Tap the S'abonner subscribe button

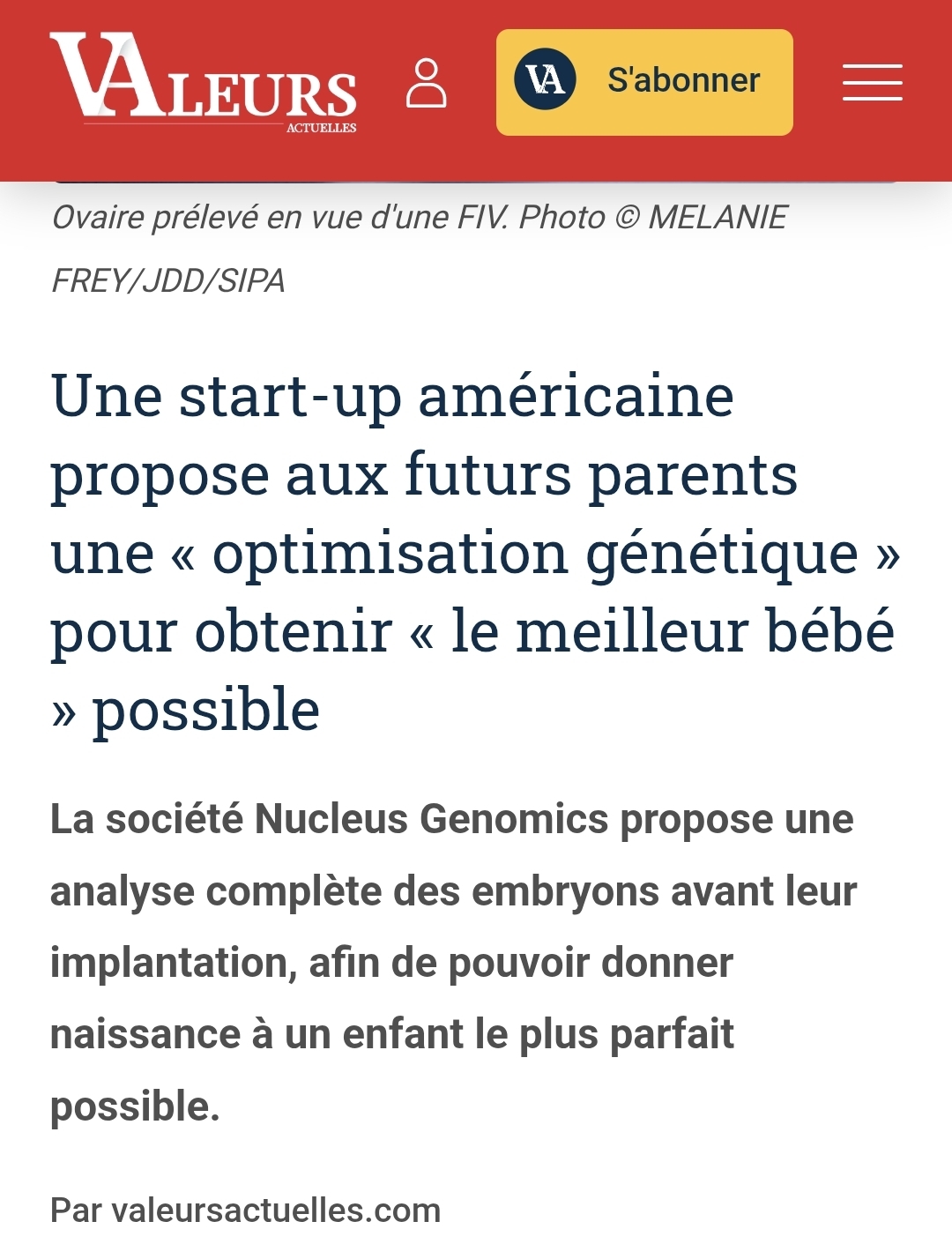tap(644, 82)
